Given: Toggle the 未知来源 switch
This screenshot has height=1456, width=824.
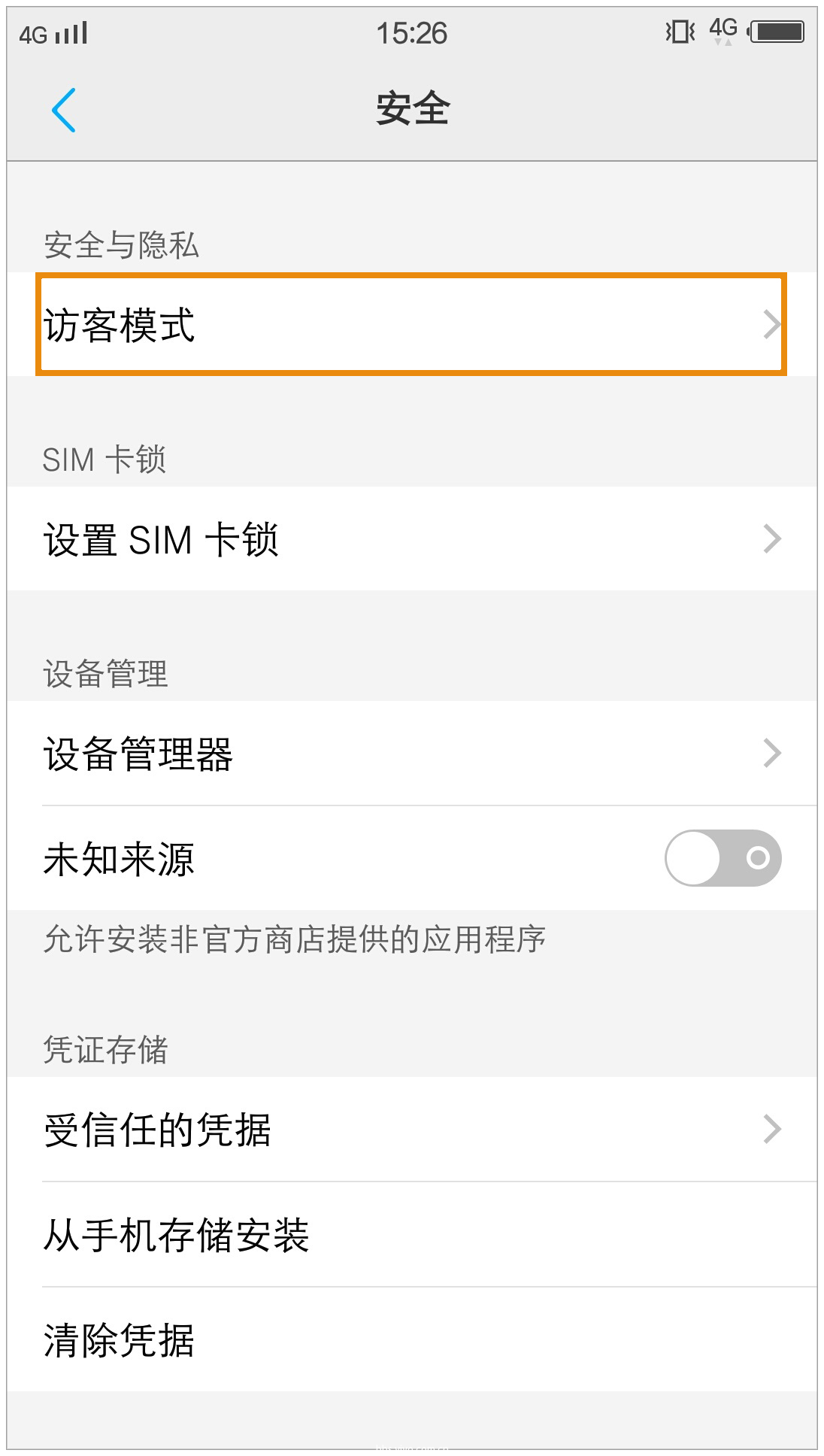Looking at the screenshot, I should pos(723,858).
